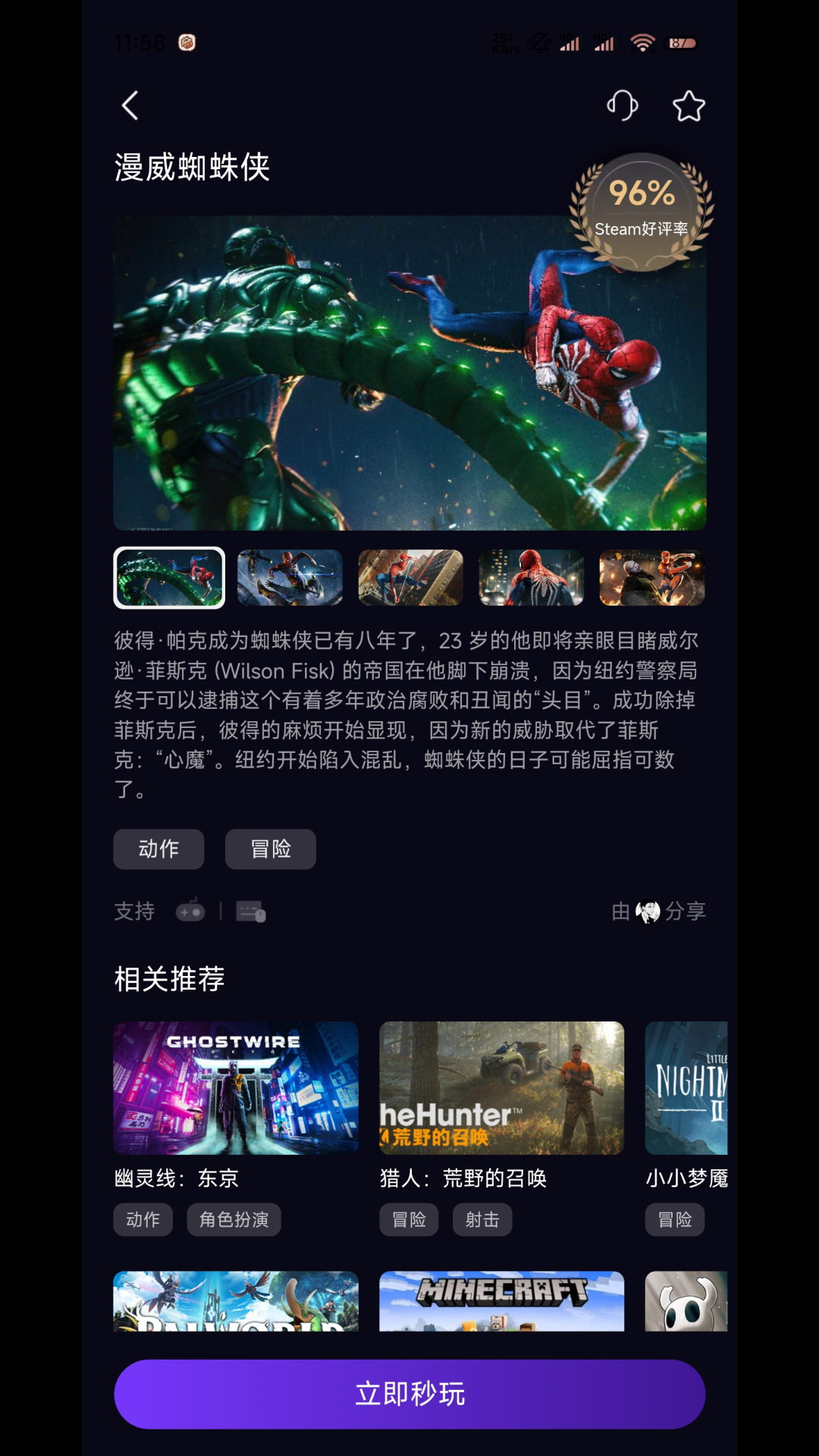The image size is (819, 1456).
Task: Open the headphone audio settings icon
Action: click(623, 105)
